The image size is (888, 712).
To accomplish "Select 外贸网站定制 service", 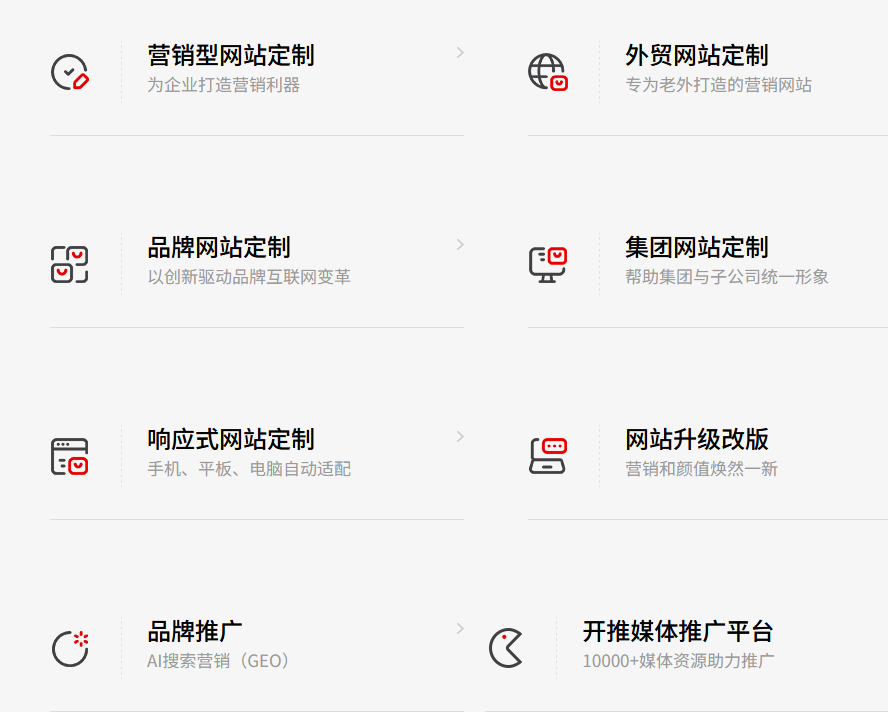I will point(697,56).
